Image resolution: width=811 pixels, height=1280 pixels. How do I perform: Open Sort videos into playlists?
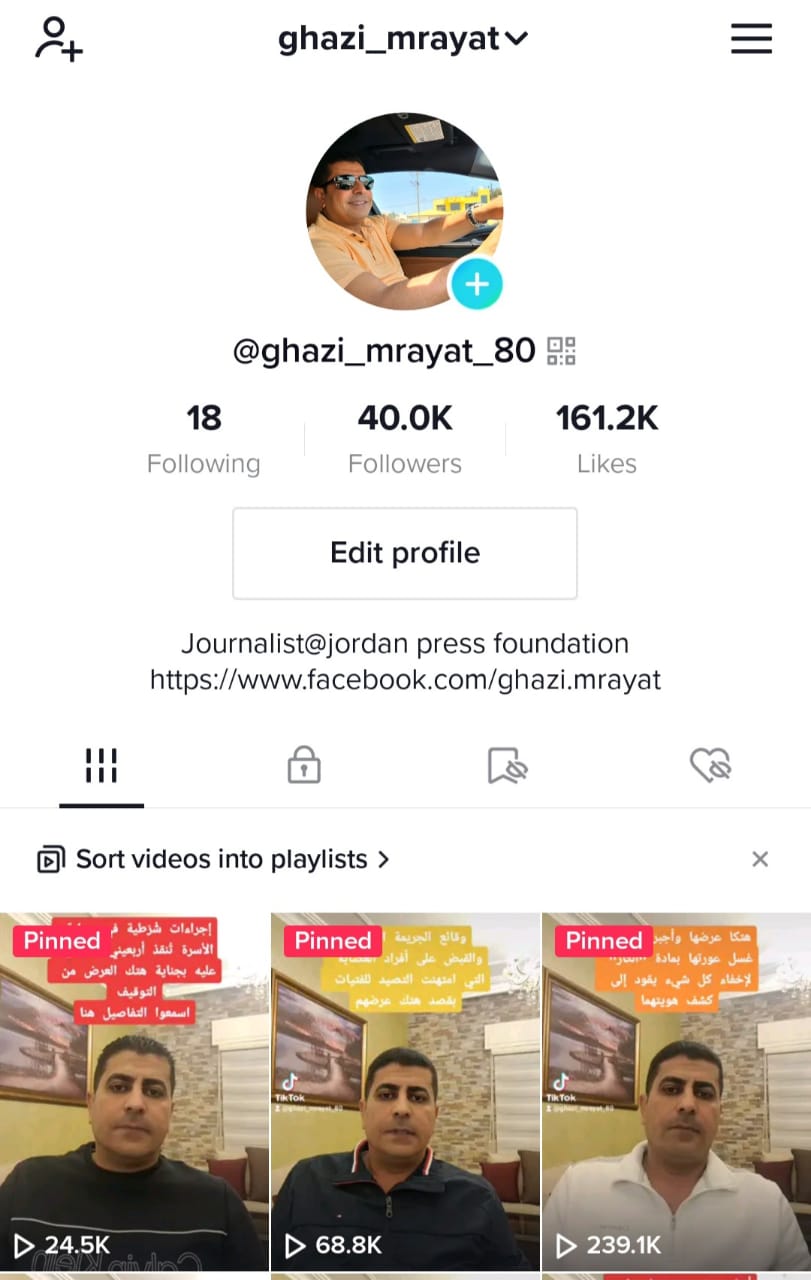click(x=214, y=859)
